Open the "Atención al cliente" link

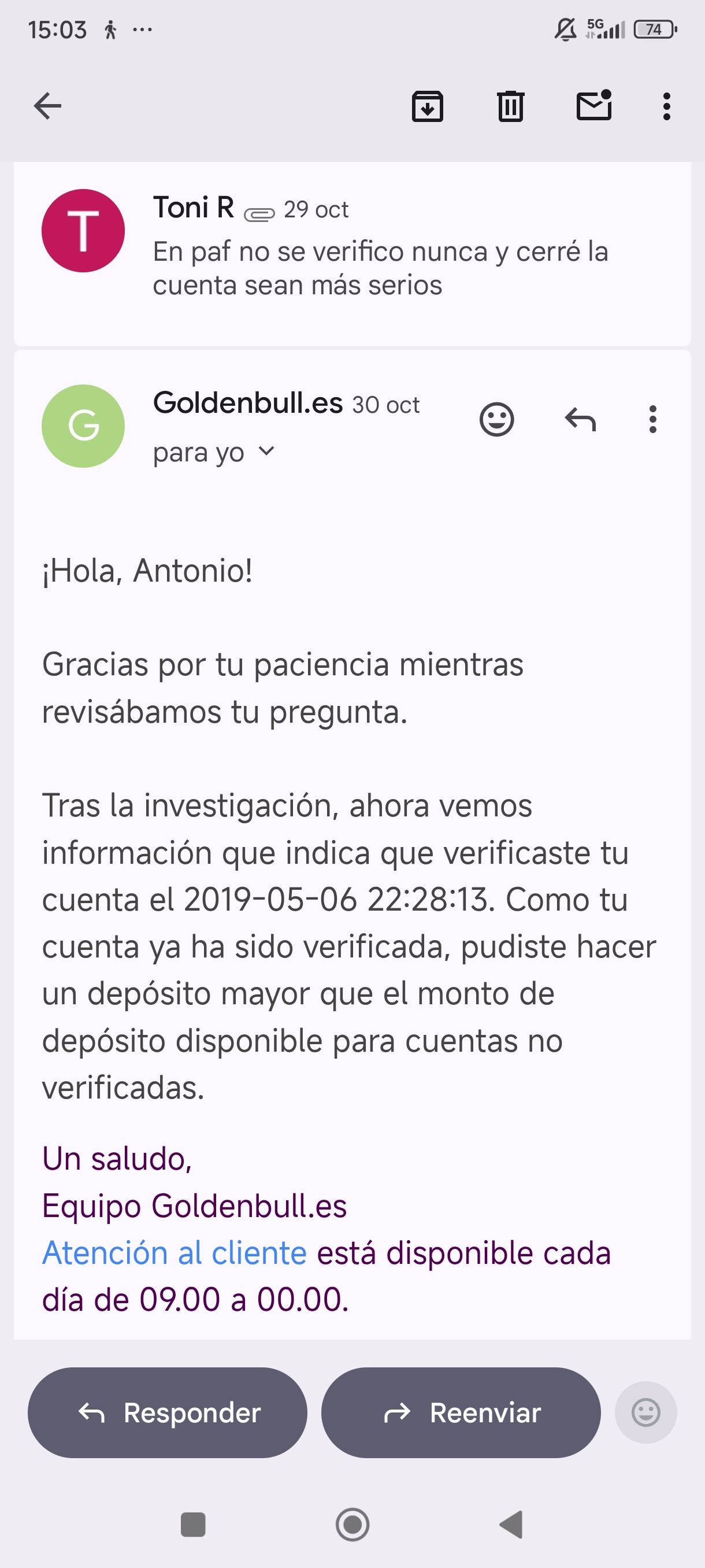pyautogui.click(x=174, y=1253)
